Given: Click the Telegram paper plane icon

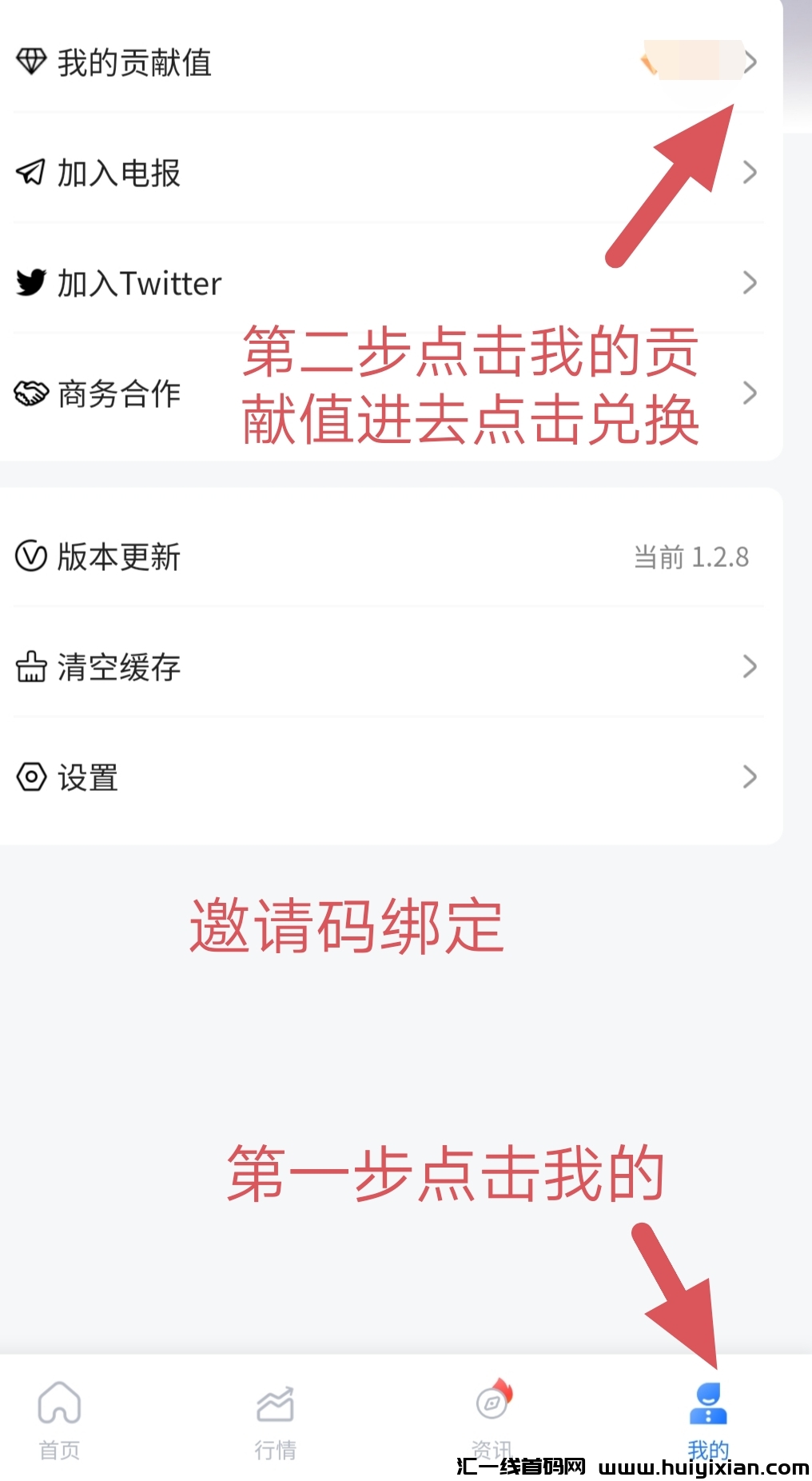Looking at the screenshot, I should (x=30, y=172).
